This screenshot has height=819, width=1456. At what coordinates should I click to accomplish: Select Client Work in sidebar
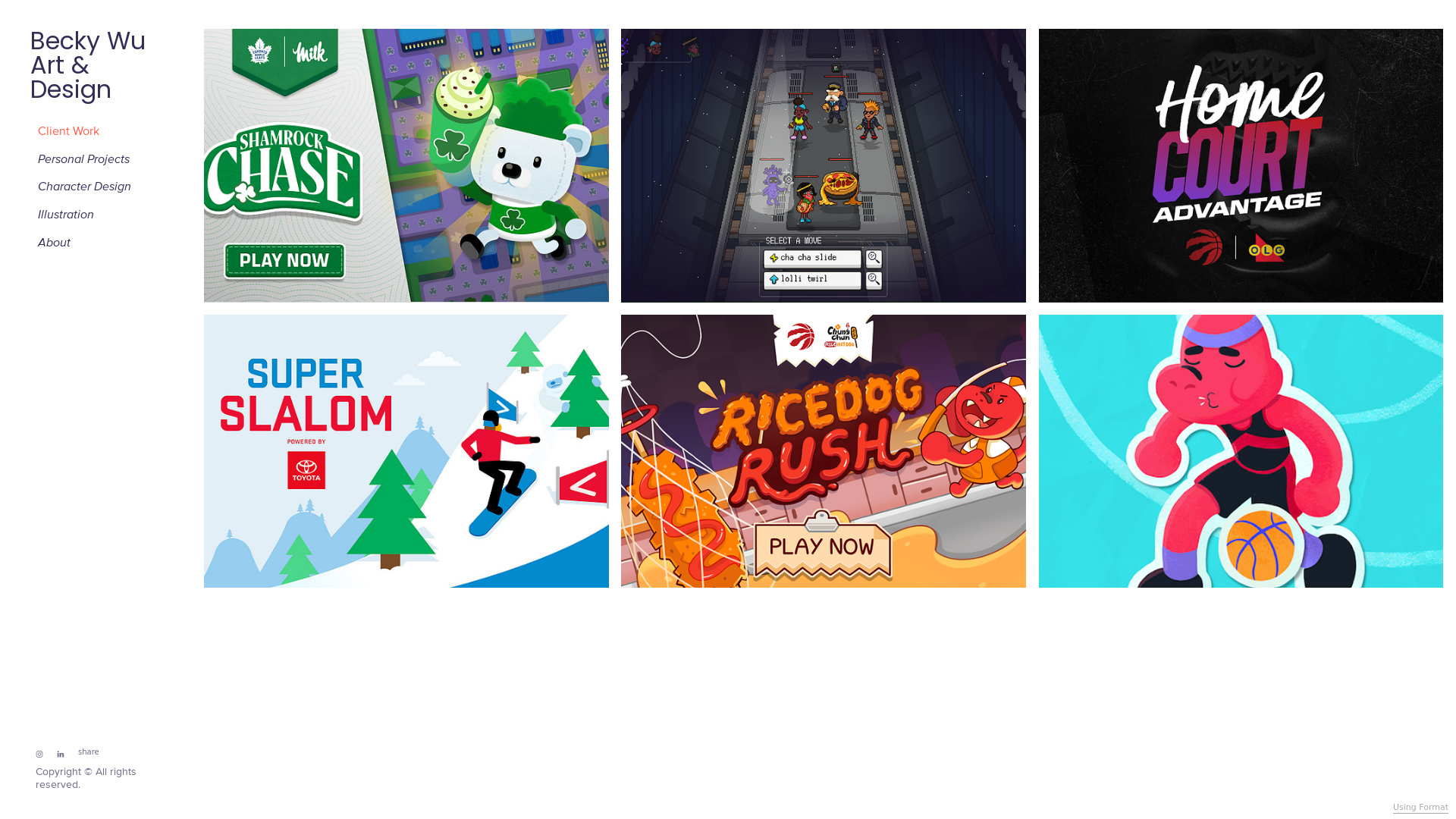click(x=68, y=131)
